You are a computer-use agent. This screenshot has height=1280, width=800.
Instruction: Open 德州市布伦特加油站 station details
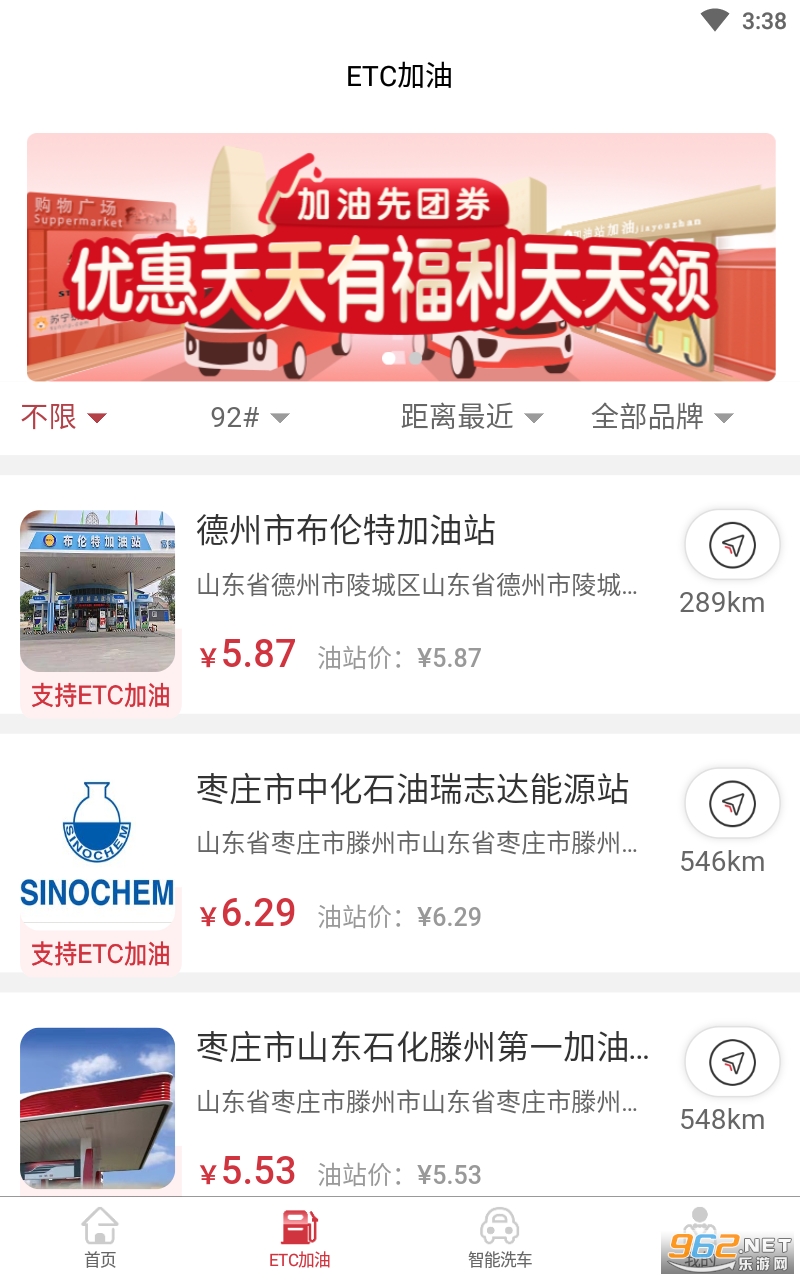(346, 531)
